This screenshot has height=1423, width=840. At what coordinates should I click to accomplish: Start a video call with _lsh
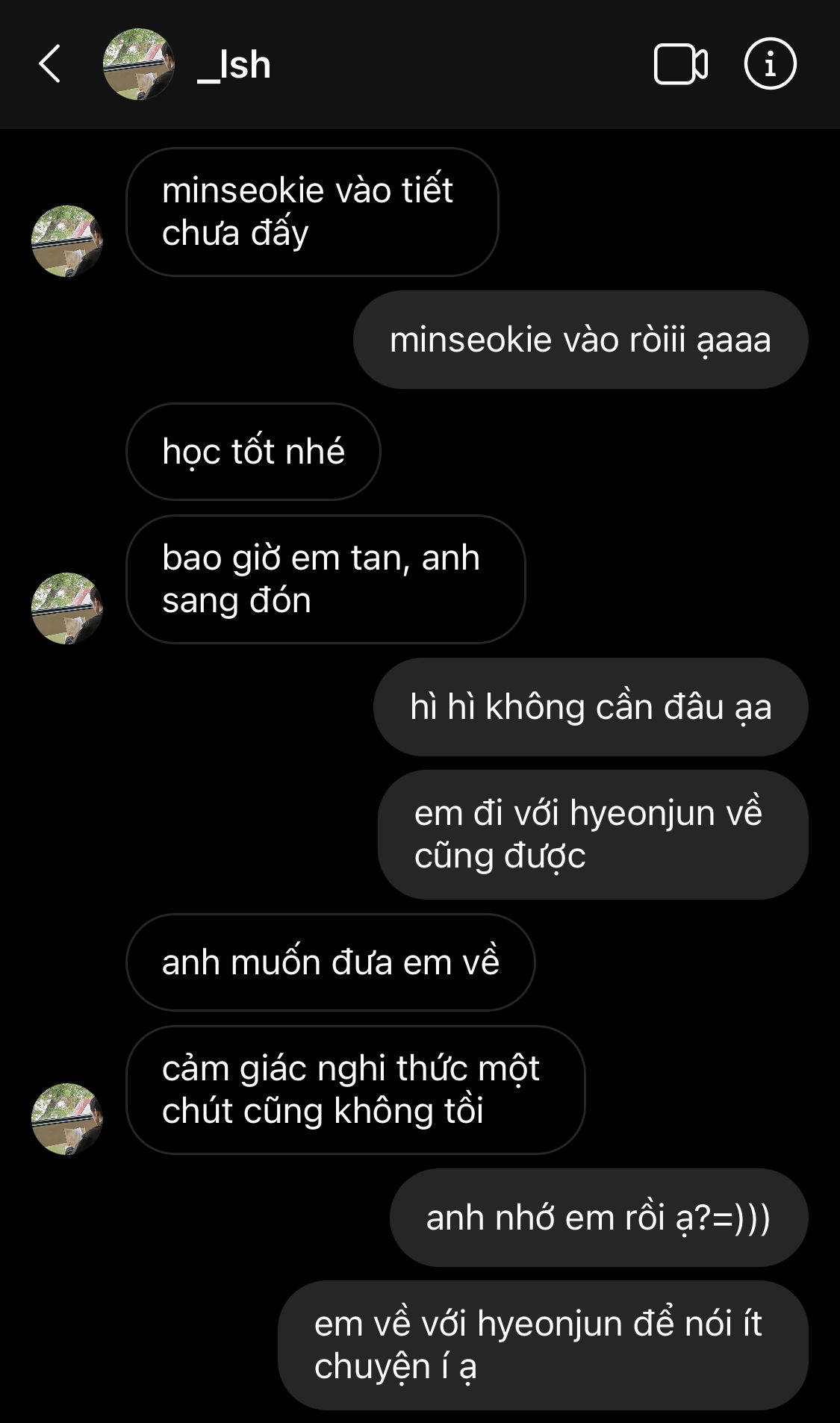point(680,64)
